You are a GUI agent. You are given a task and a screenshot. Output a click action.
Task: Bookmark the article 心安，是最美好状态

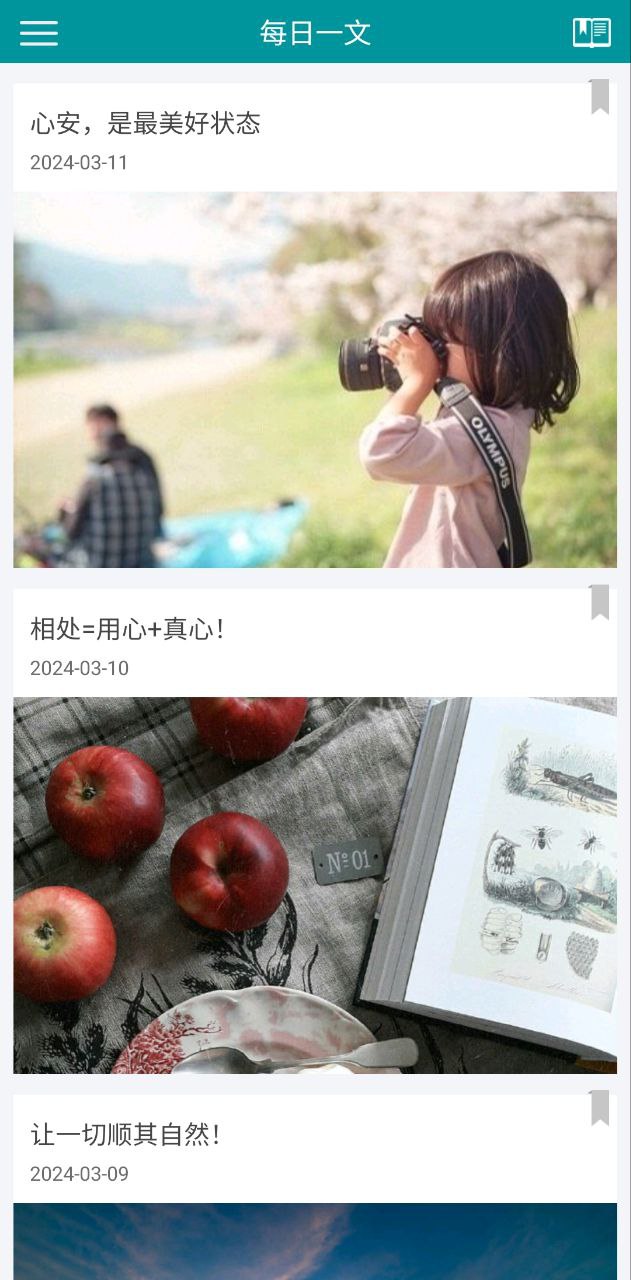(x=599, y=97)
